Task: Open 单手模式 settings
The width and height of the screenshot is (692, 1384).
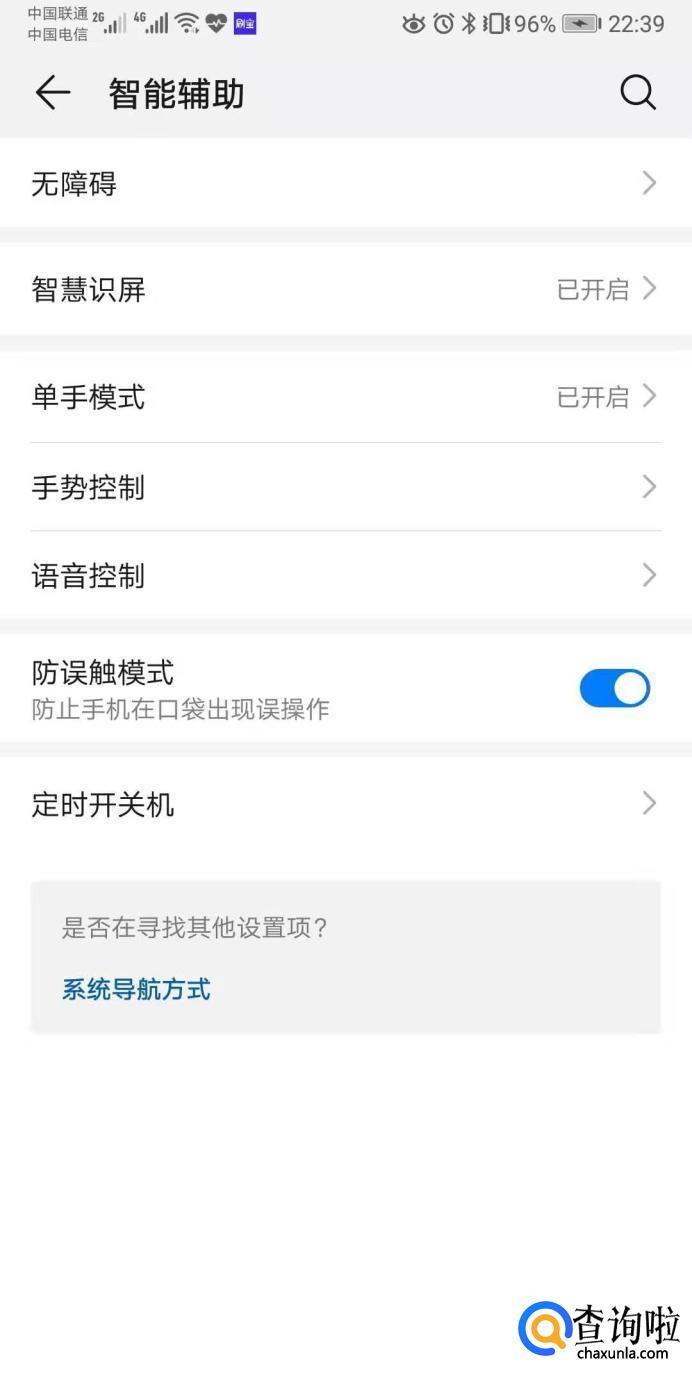Action: [345, 397]
